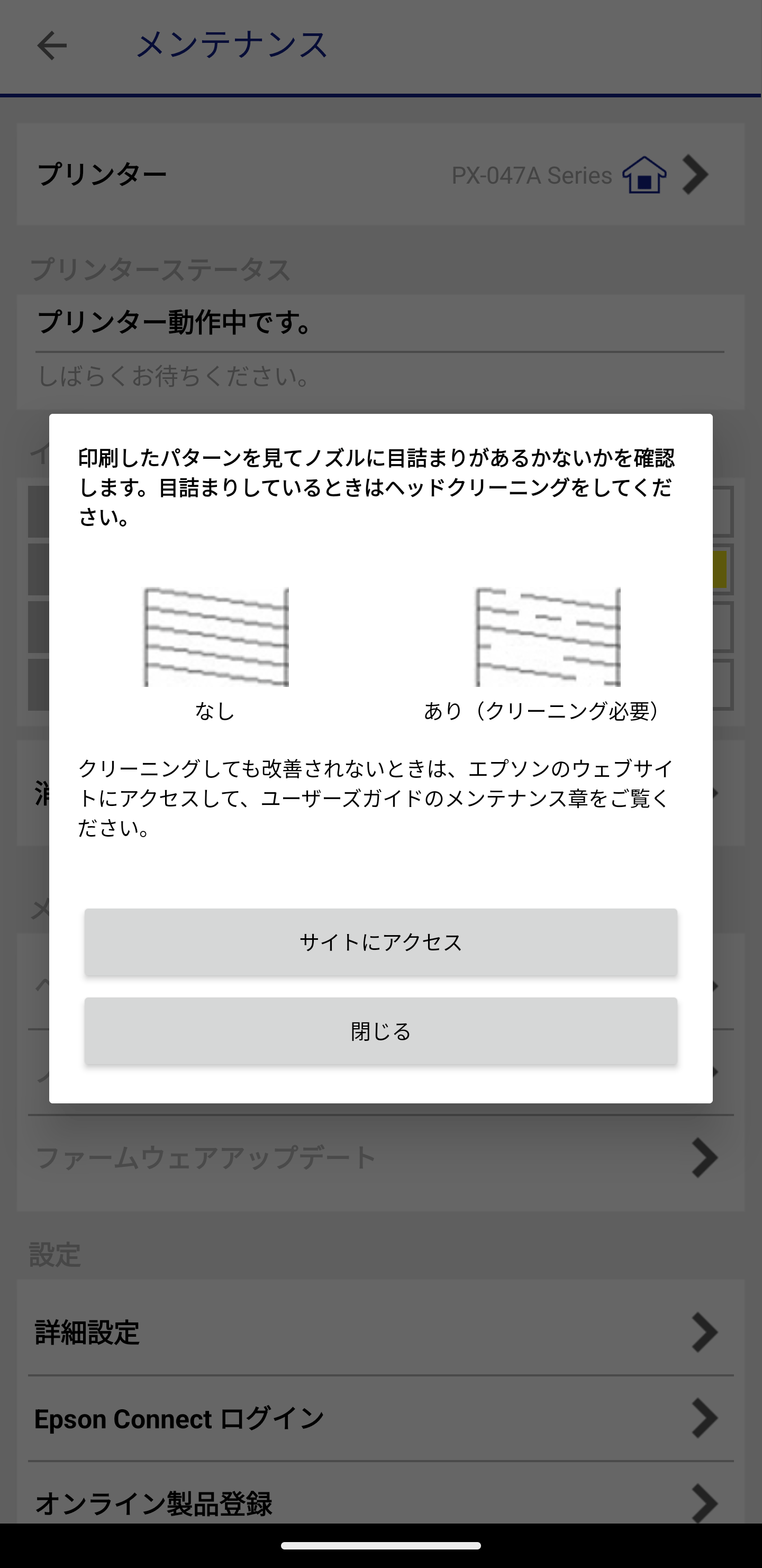Screen dimensions: 762x1568
Task: Tap サイトにアクセス to open Epson website
Action: tap(380, 941)
